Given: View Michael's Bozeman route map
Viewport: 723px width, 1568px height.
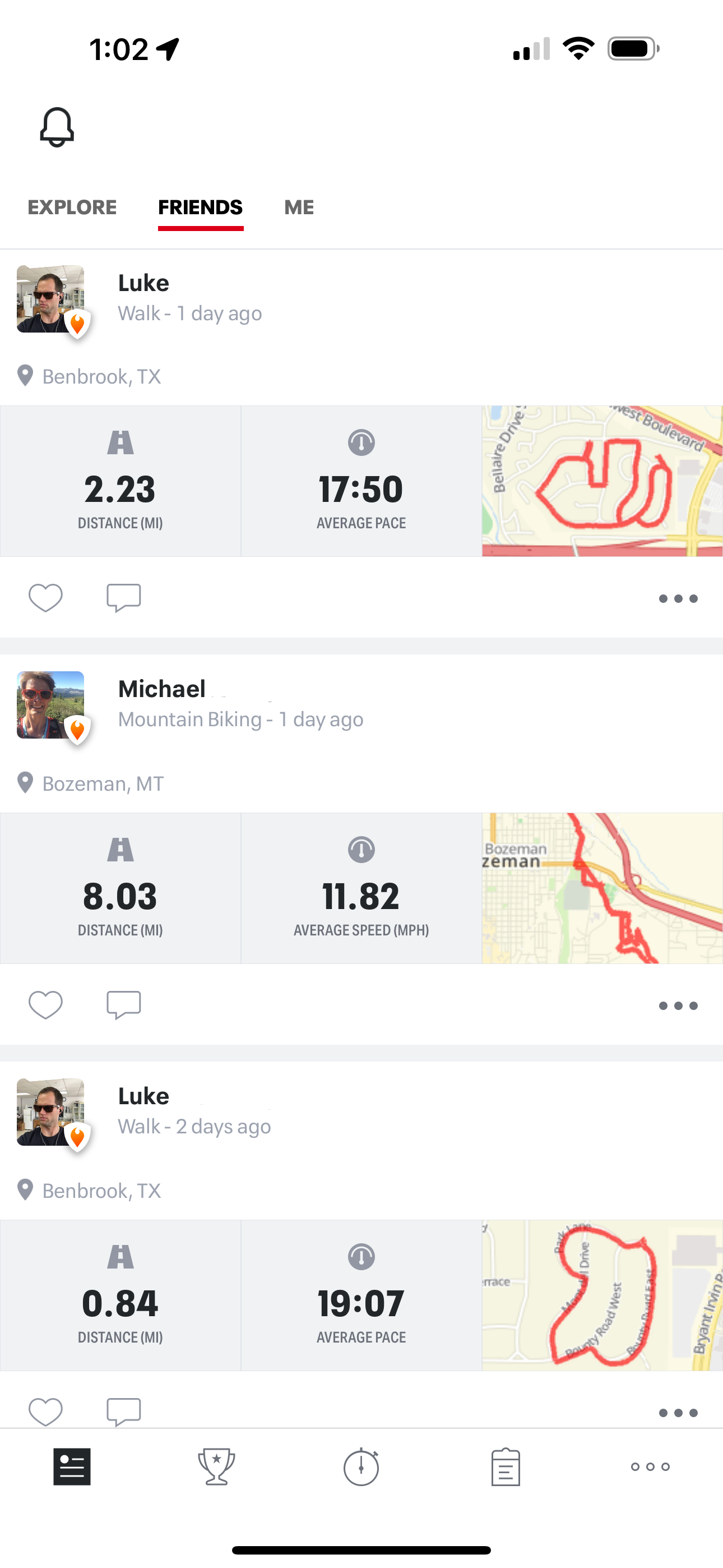Looking at the screenshot, I should tap(602, 888).
